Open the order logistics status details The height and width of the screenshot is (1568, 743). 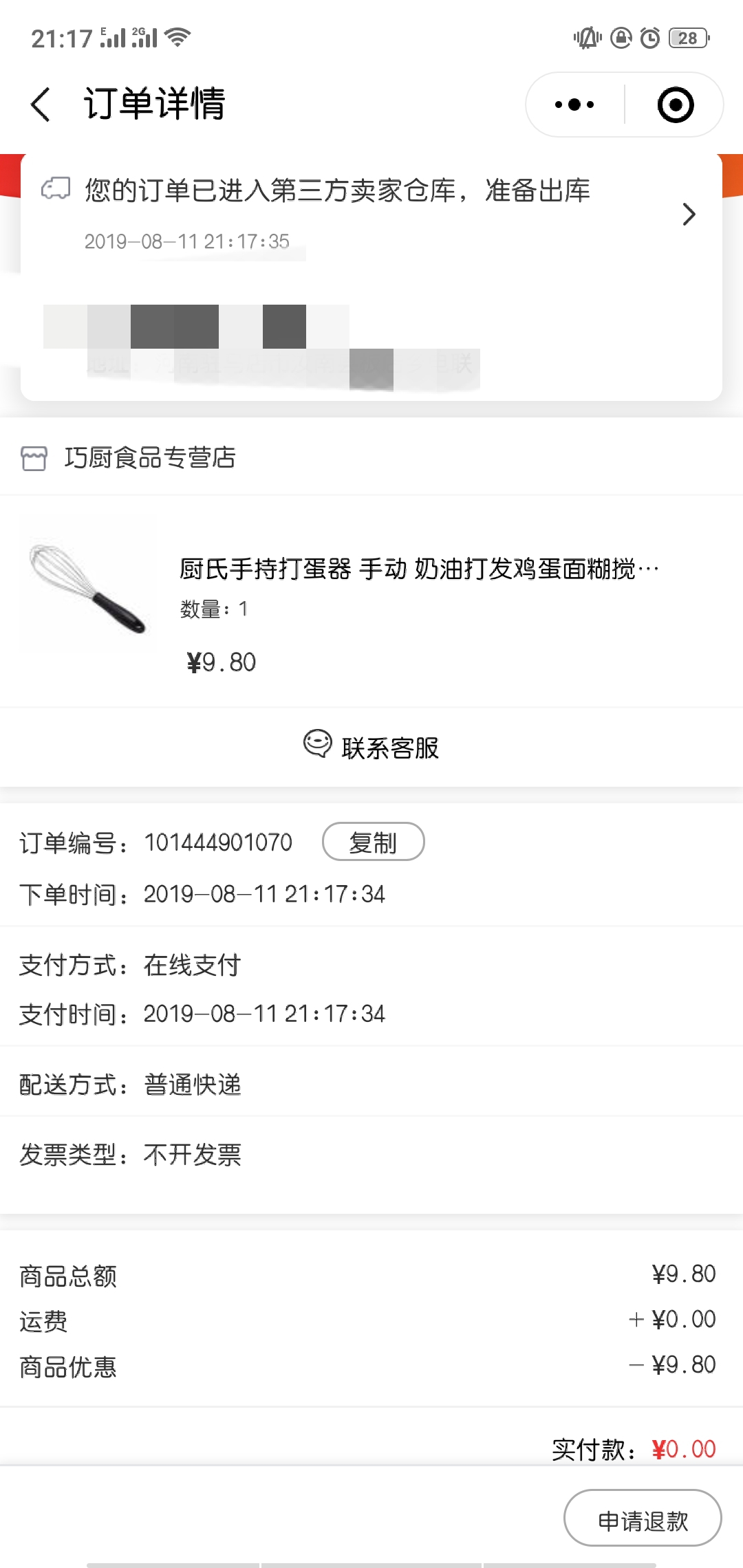(x=371, y=215)
